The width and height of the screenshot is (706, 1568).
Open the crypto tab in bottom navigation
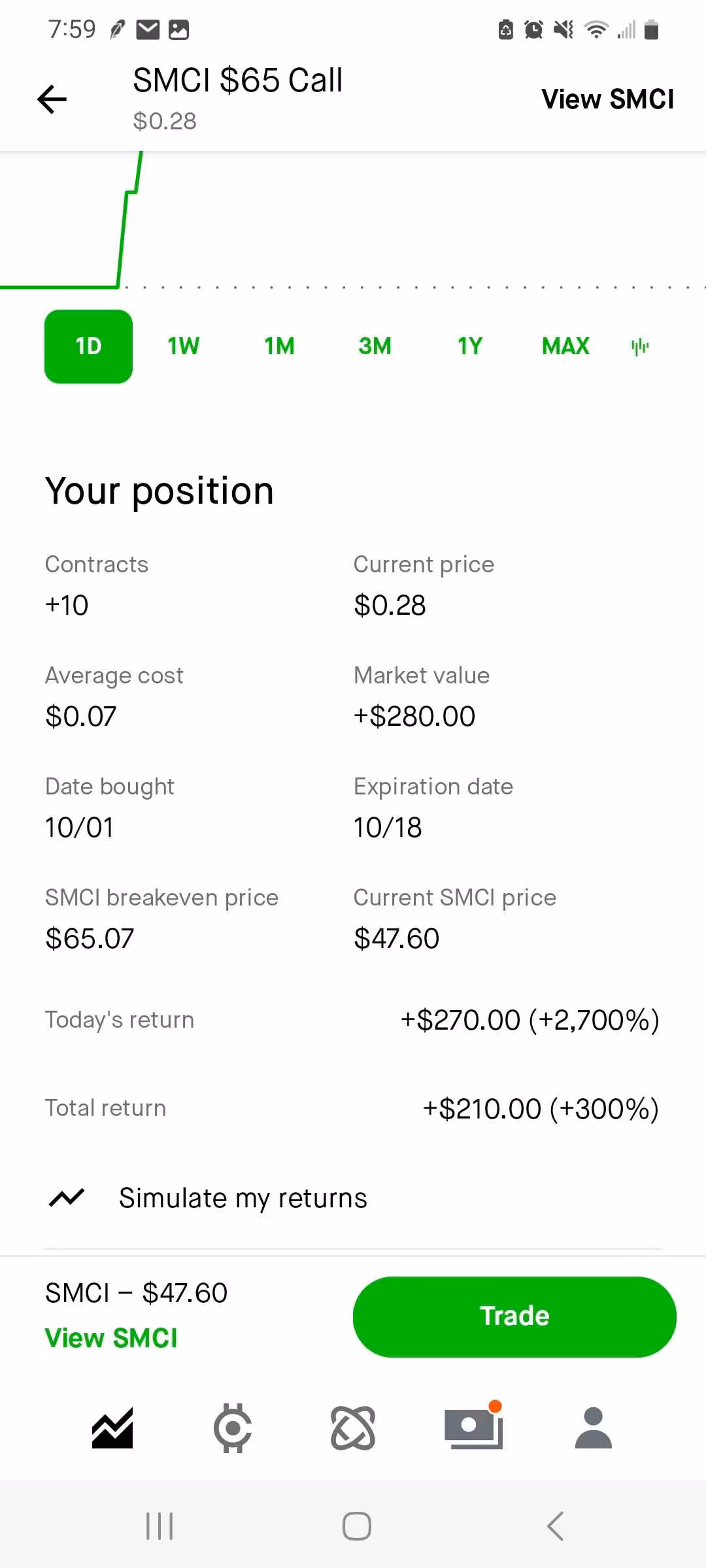[233, 1428]
